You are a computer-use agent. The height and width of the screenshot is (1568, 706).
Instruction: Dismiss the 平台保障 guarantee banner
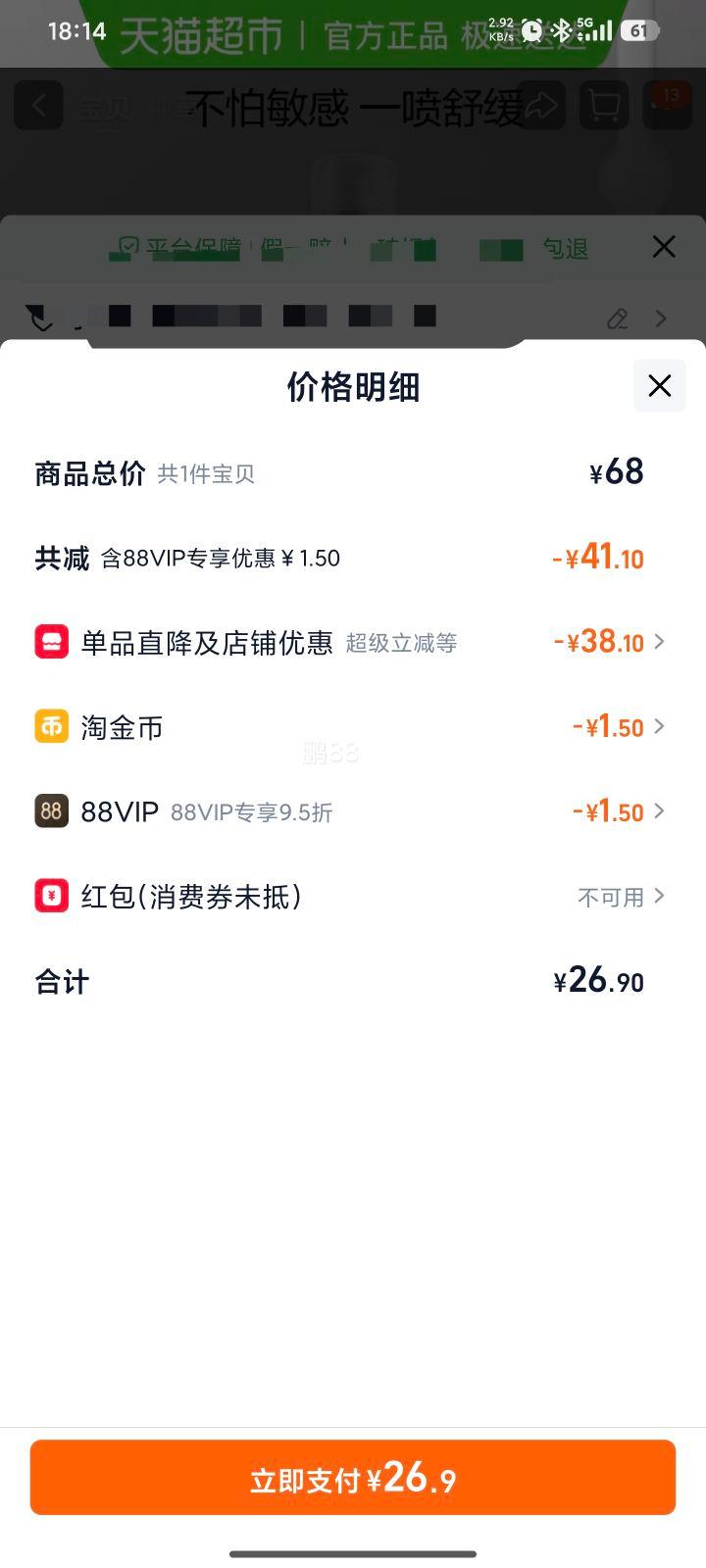[664, 248]
